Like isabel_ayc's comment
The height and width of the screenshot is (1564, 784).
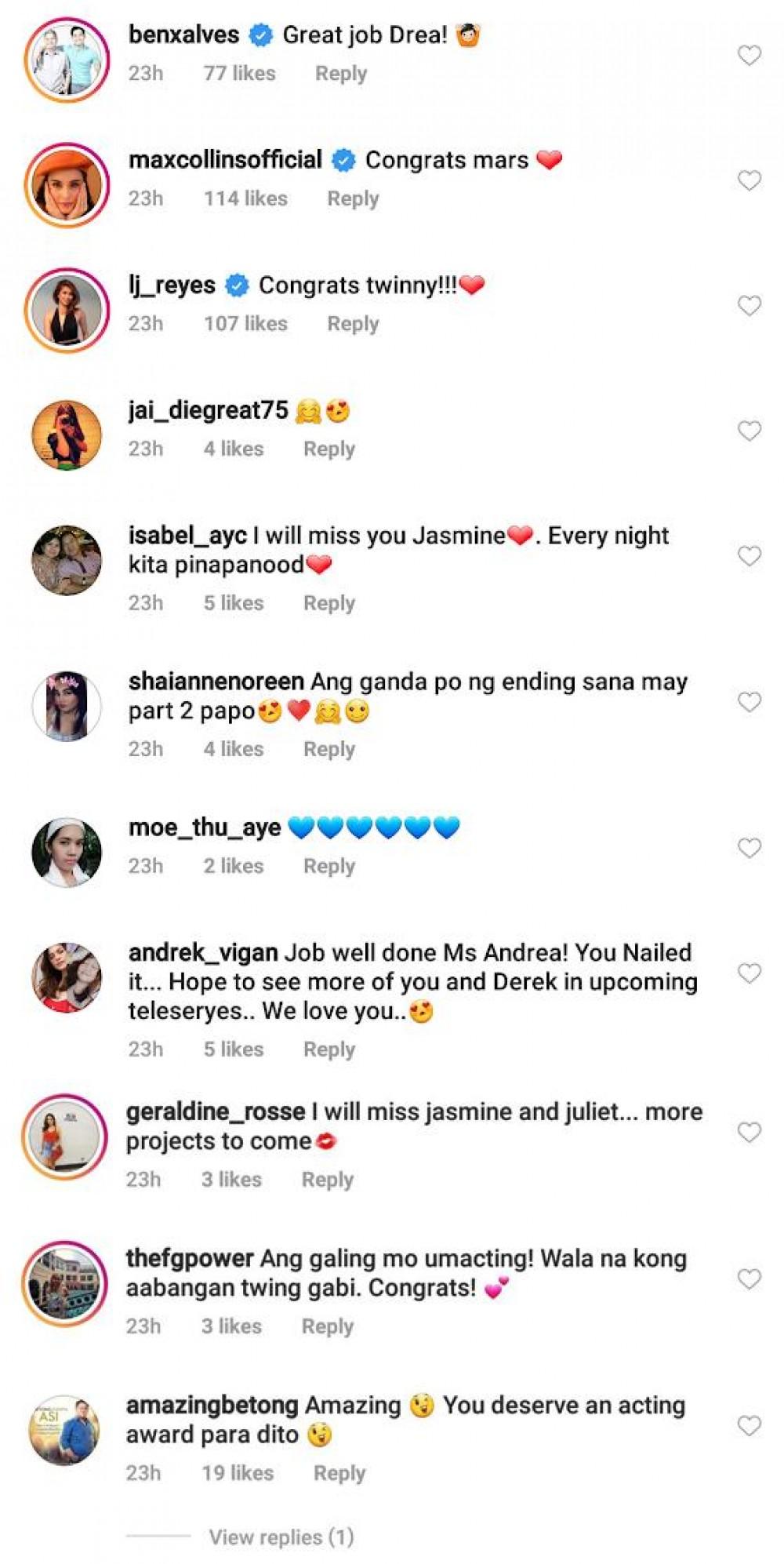point(750,556)
